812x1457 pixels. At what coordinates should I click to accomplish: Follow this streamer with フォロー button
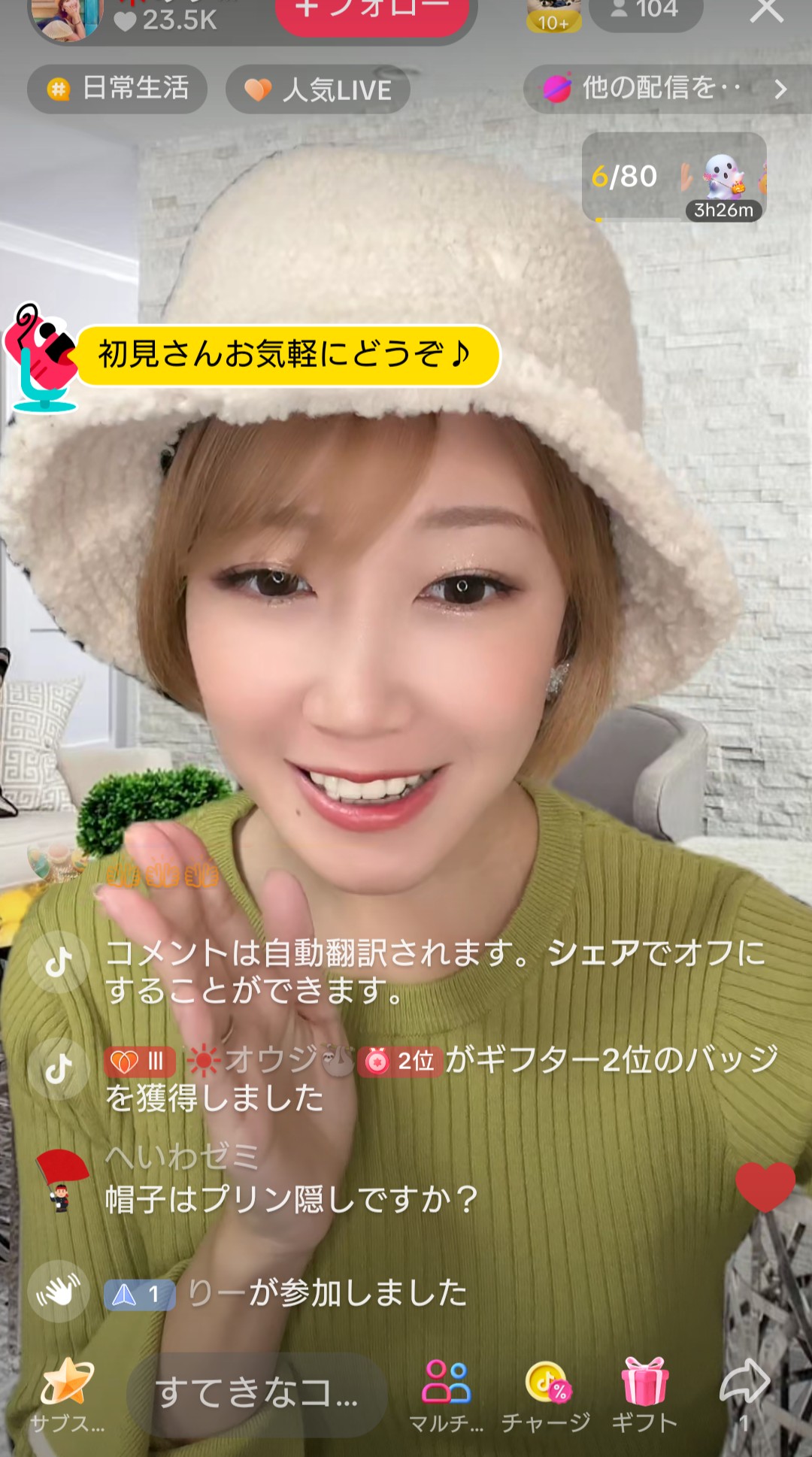372,12
